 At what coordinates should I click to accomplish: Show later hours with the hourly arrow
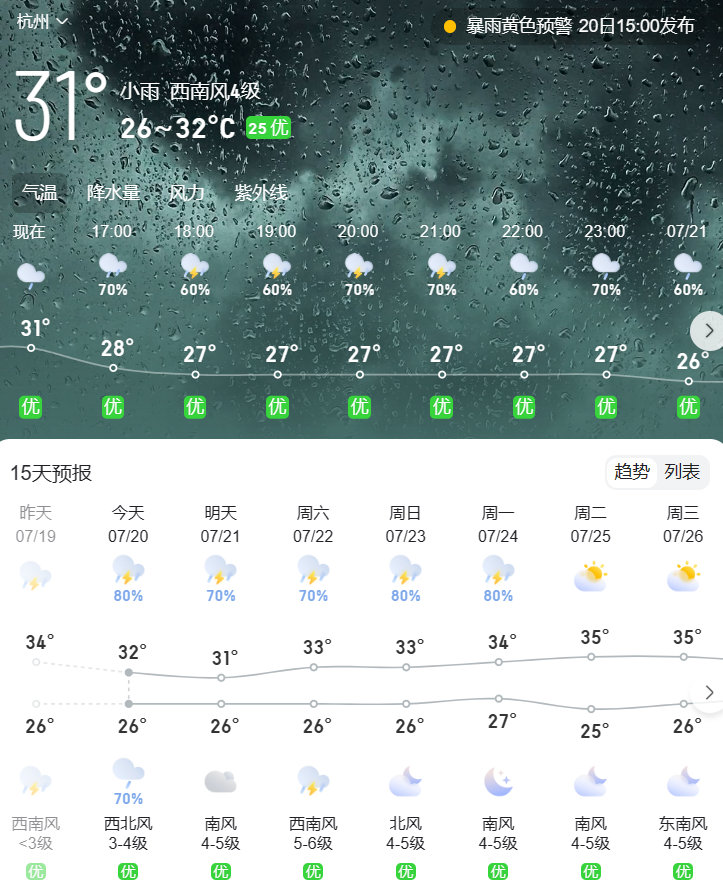(x=708, y=330)
